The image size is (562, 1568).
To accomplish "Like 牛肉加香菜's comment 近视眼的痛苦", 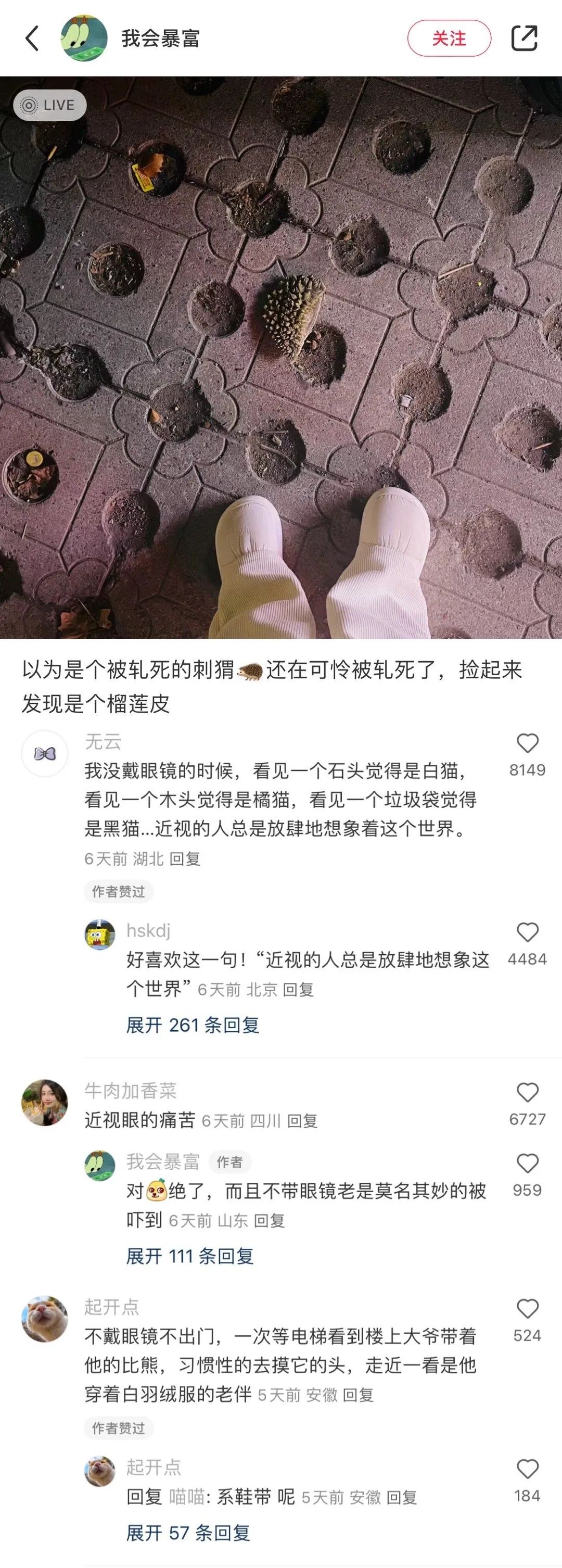I will 527,1093.
